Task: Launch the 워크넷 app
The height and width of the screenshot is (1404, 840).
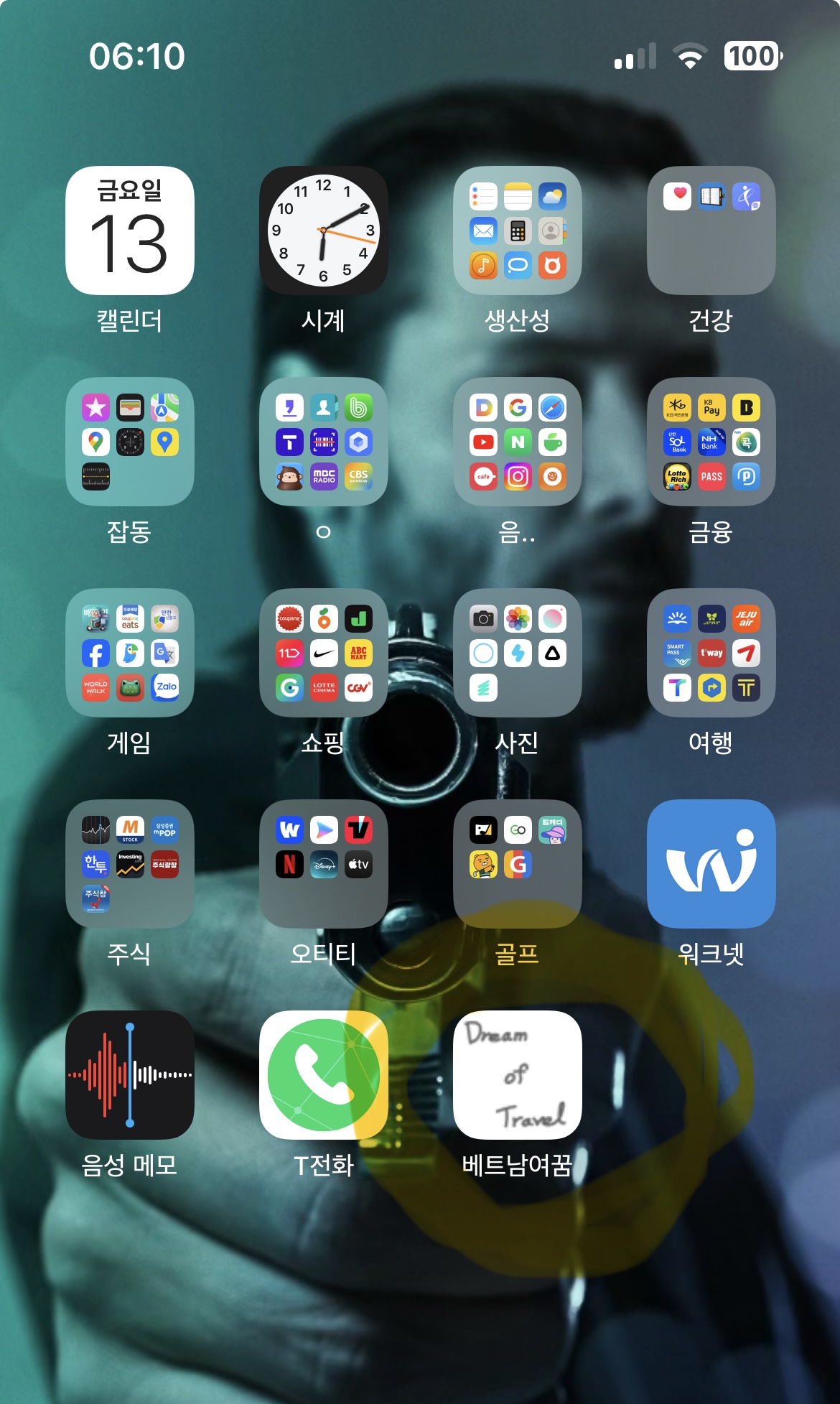Action: click(711, 864)
